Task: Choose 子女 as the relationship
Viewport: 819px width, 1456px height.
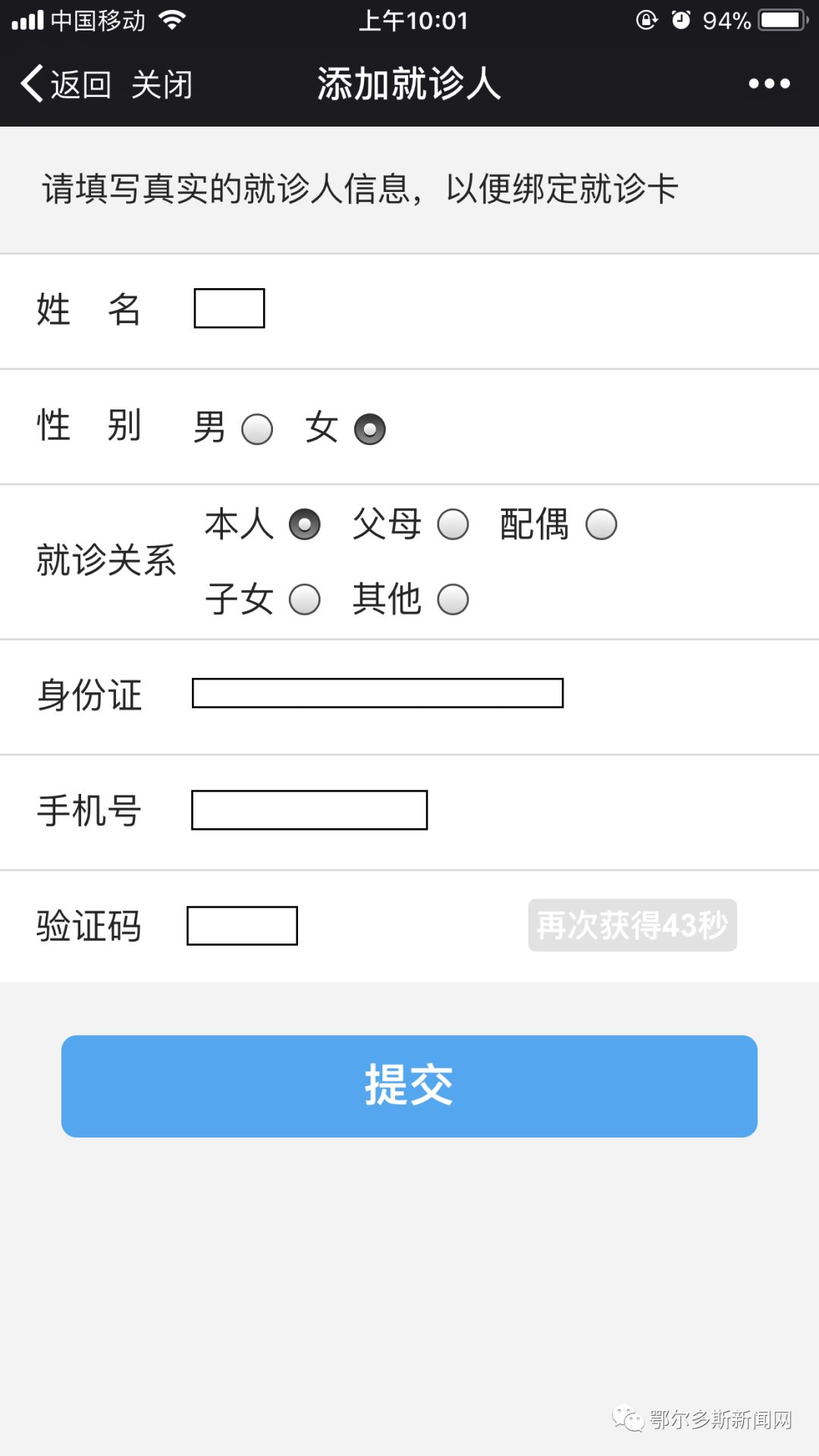Action: [305, 599]
